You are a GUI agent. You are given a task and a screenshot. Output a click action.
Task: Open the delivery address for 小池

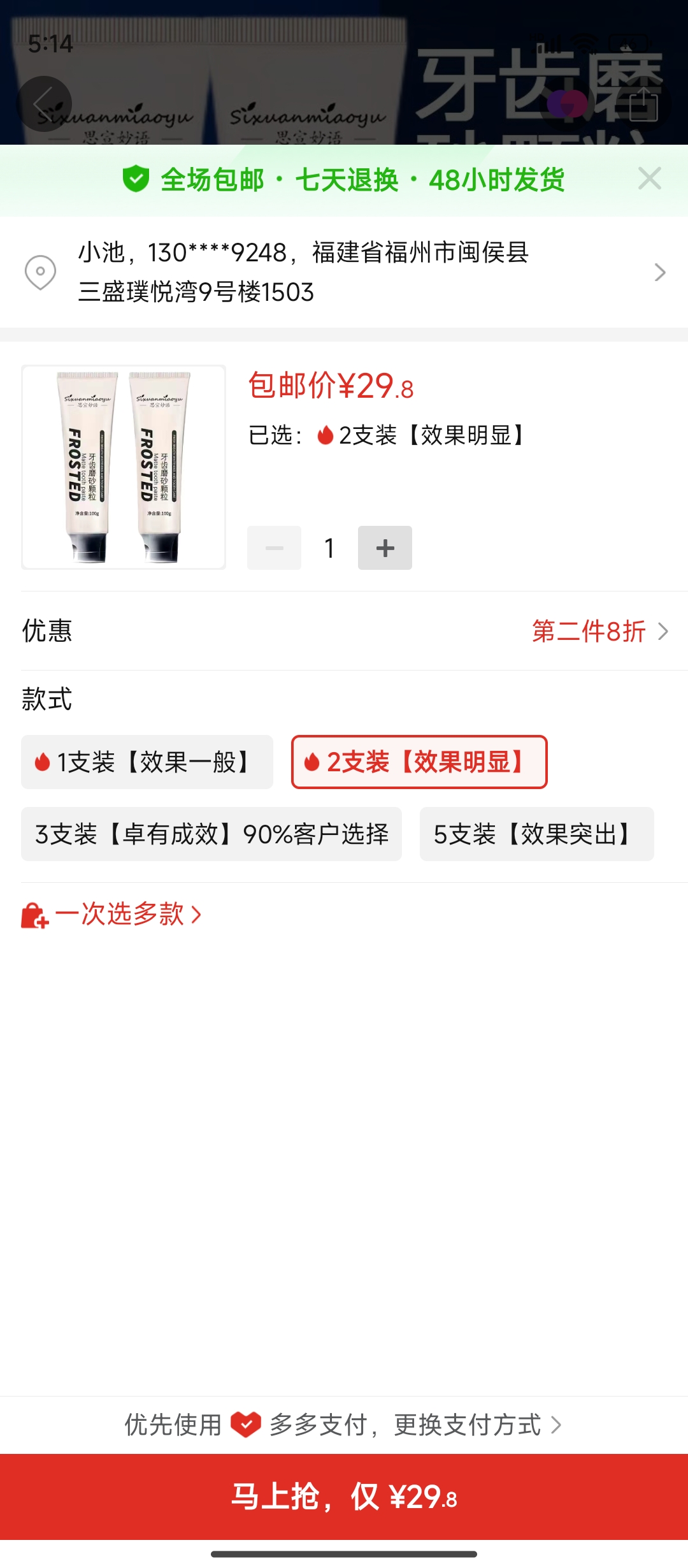pyautogui.click(x=344, y=272)
